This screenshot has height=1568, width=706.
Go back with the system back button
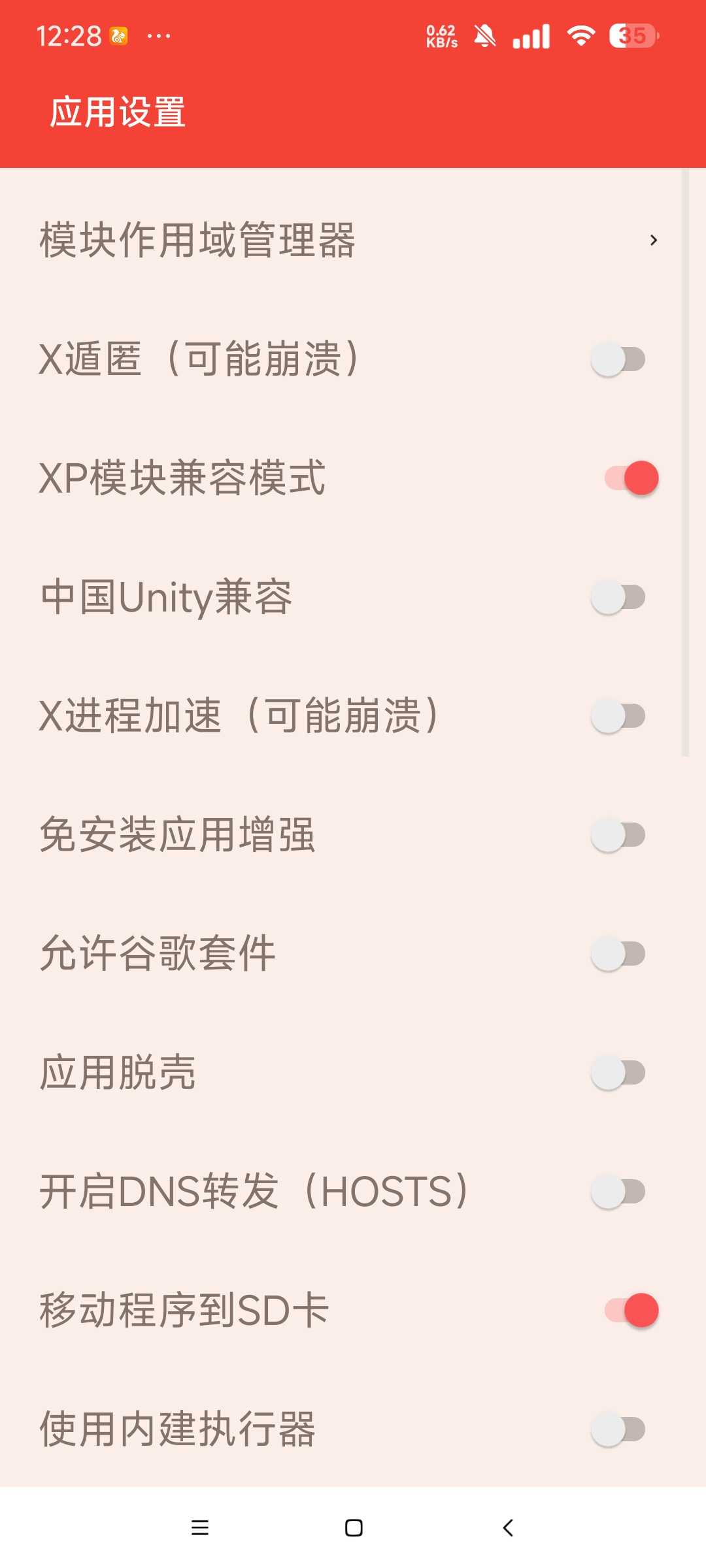(508, 1527)
